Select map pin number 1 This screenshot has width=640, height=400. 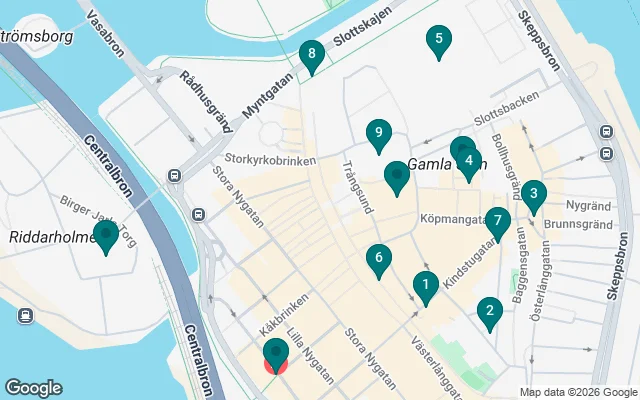tap(425, 287)
